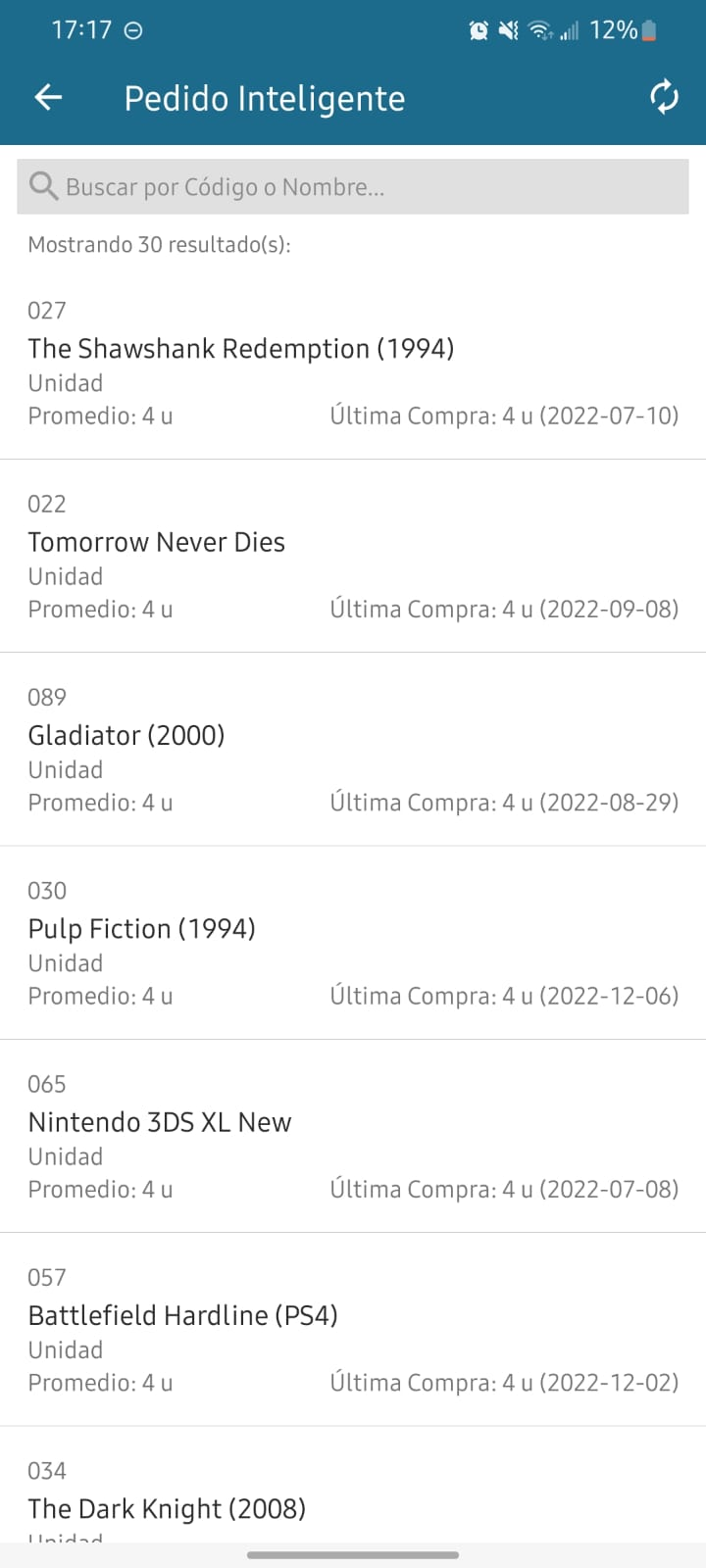Select the Tomorrow Never Dies row
The width and height of the screenshot is (706, 1568).
click(x=353, y=558)
